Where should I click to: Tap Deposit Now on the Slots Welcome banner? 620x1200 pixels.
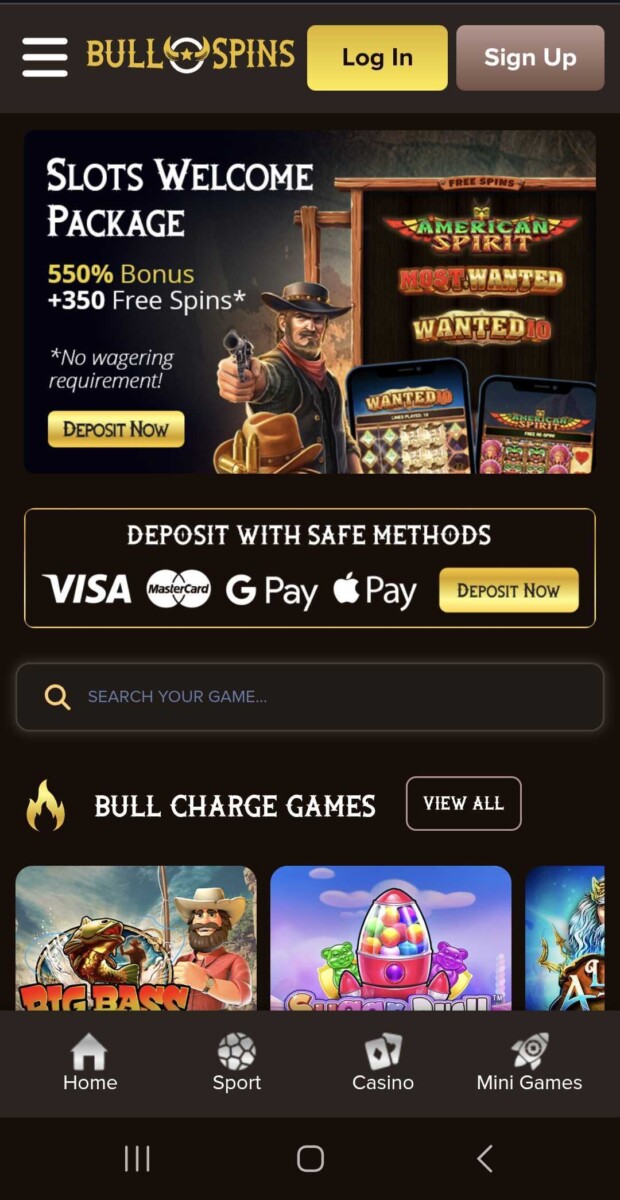(x=116, y=429)
